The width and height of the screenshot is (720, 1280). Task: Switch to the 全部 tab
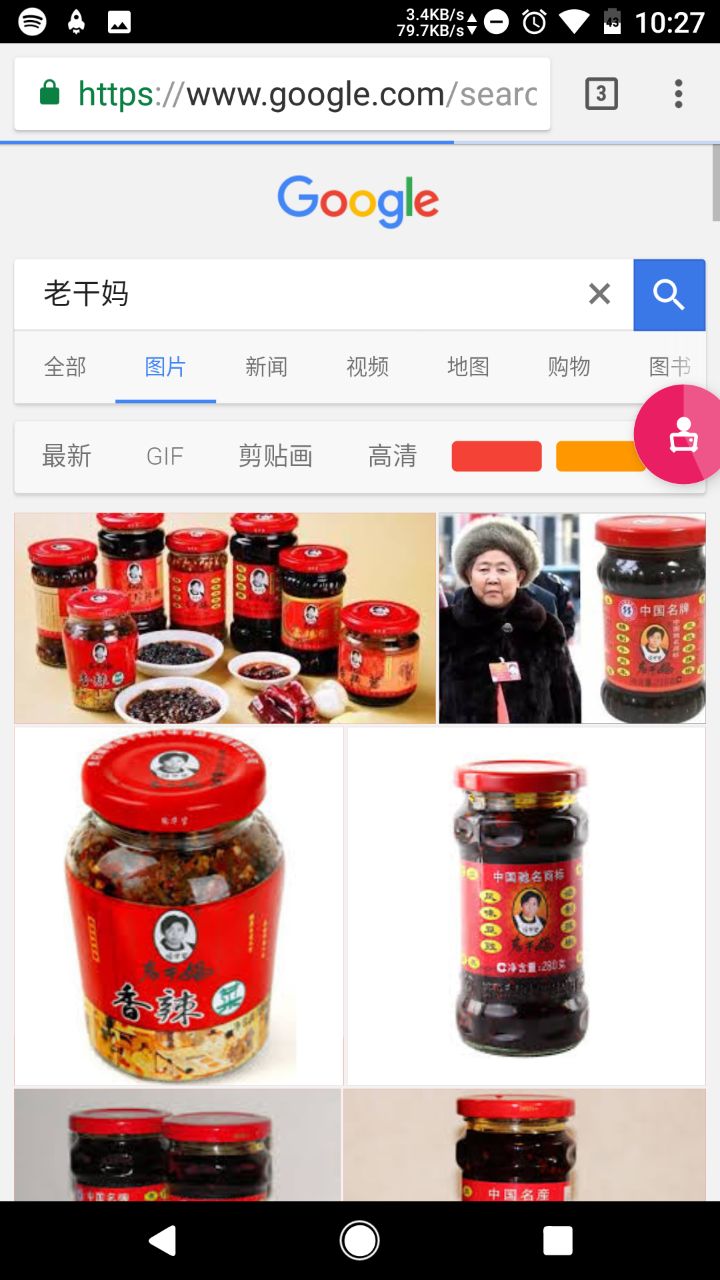[x=65, y=367]
